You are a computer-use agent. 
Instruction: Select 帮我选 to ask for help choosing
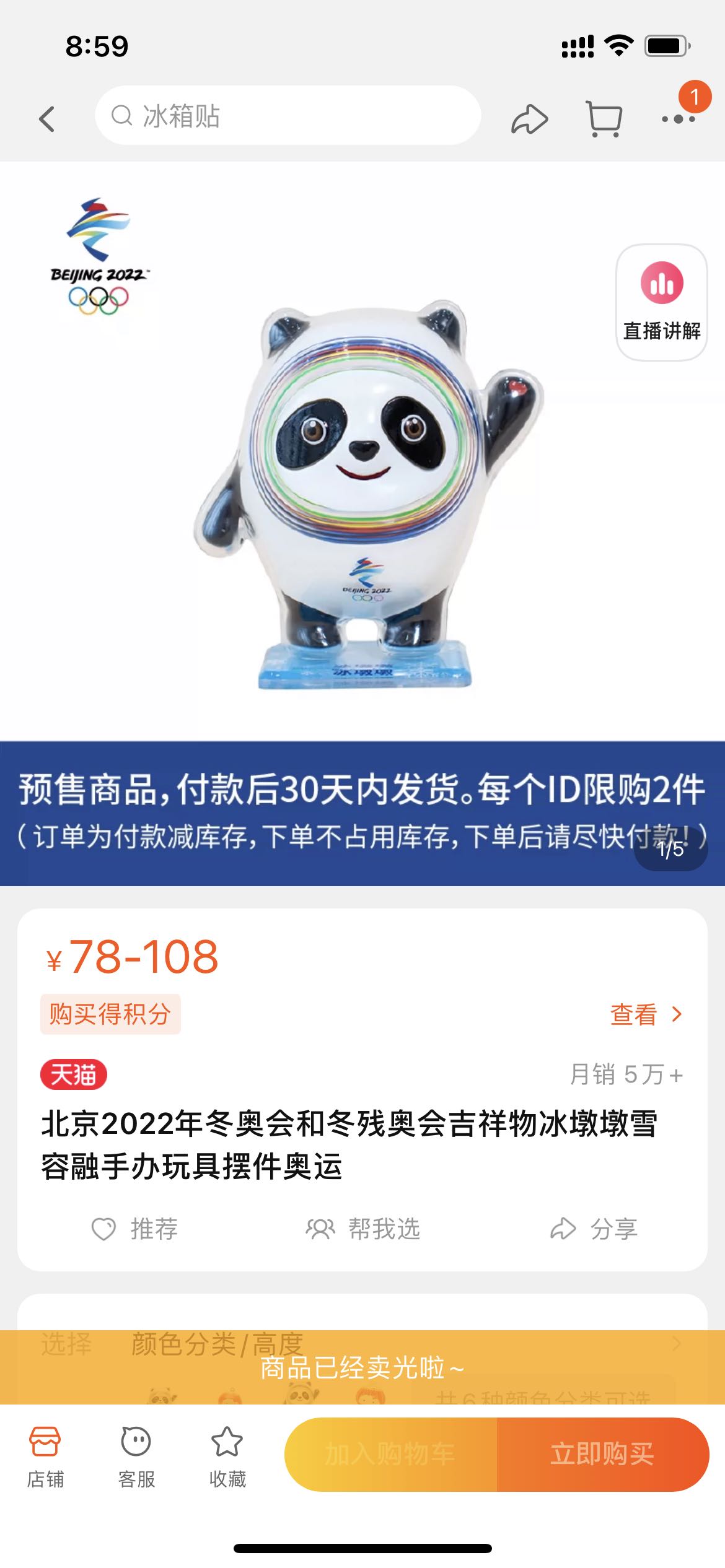pyautogui.click(x=363, y=1229)
